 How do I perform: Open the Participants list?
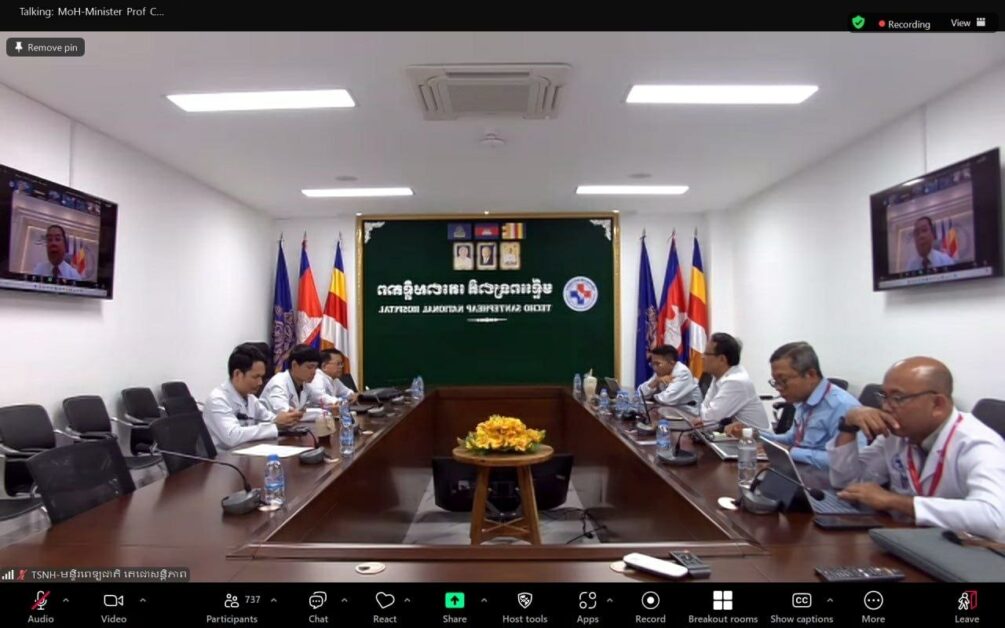232,605
